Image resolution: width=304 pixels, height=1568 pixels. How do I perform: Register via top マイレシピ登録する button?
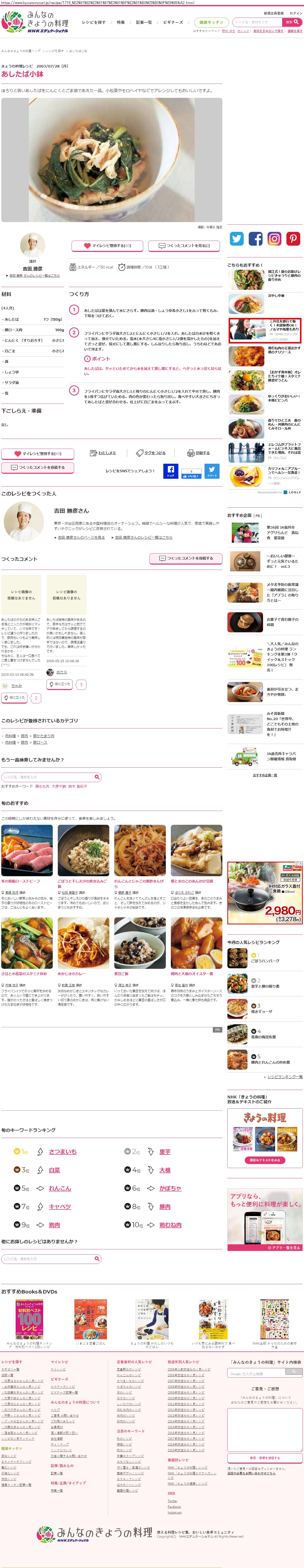(108, 246)
